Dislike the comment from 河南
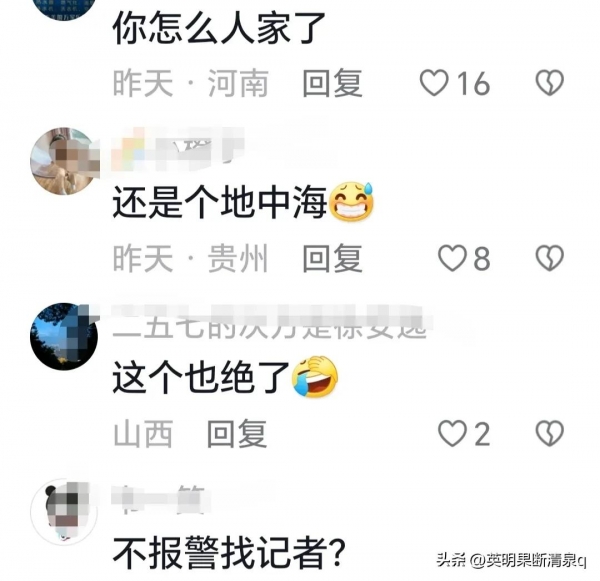 [549, 84]
